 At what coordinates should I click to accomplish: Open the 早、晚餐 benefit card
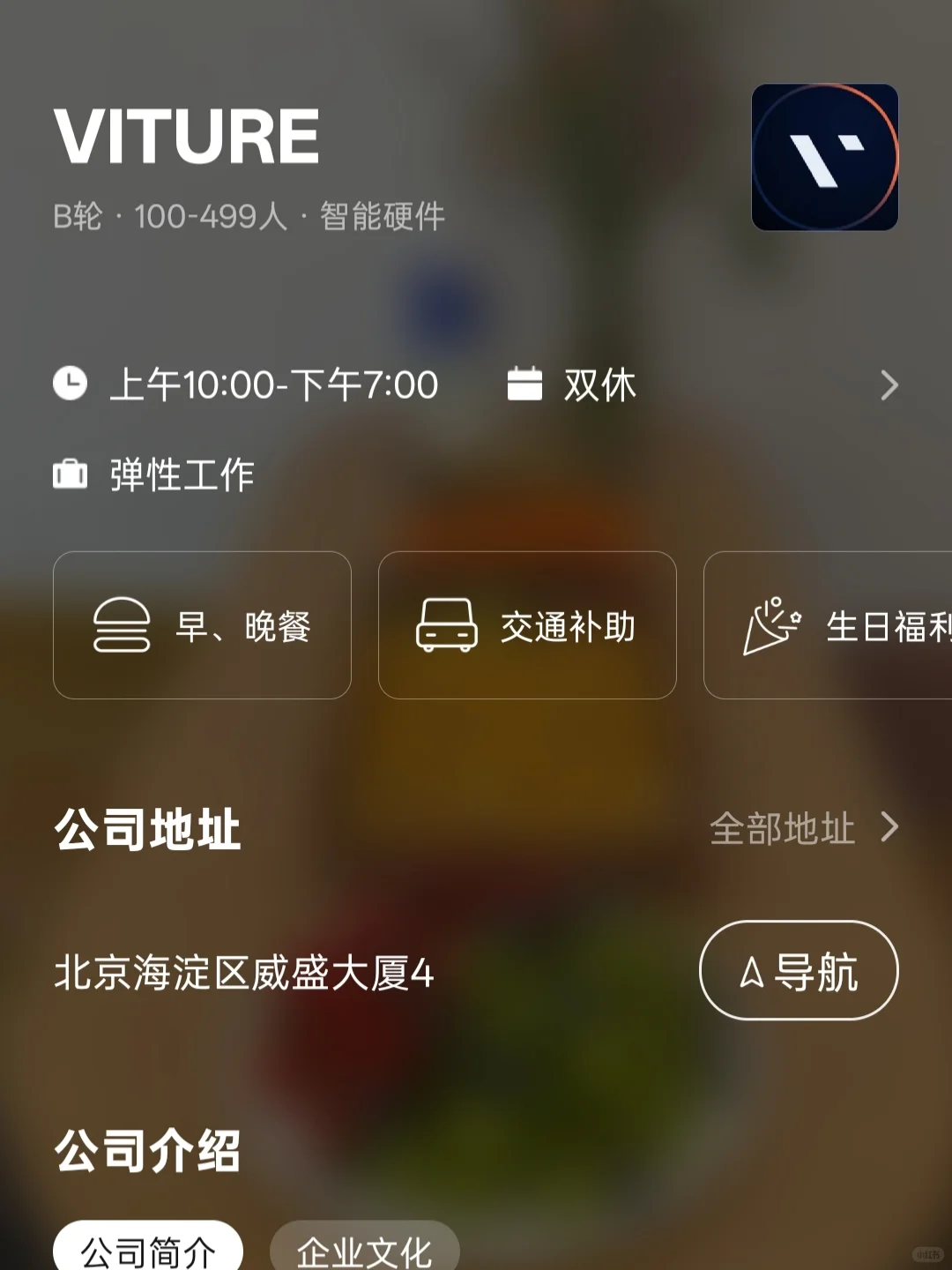(202, 625)
